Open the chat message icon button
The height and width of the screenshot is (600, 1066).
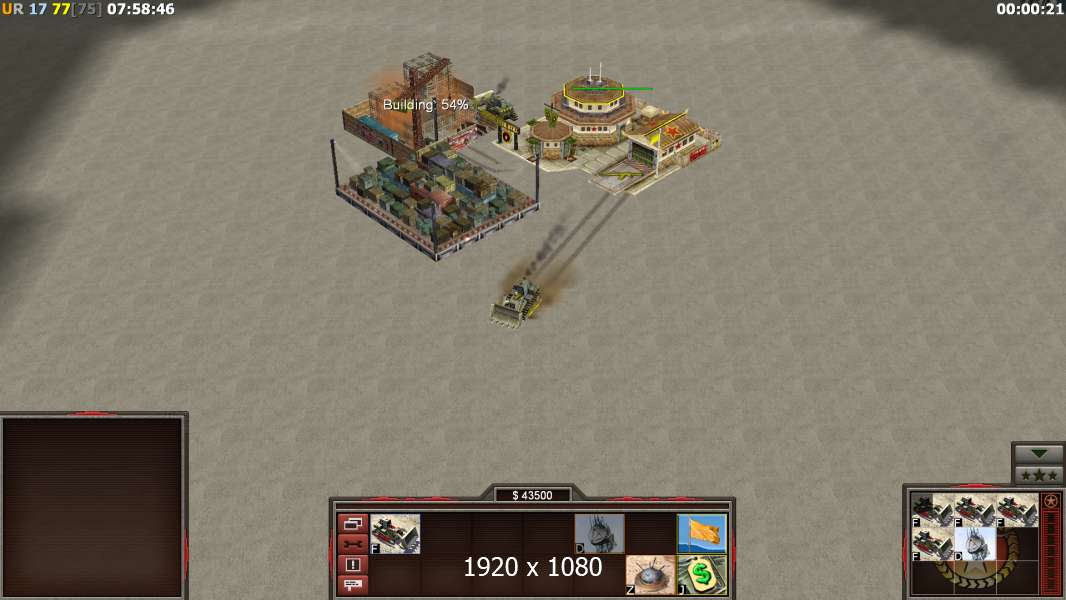354,583
